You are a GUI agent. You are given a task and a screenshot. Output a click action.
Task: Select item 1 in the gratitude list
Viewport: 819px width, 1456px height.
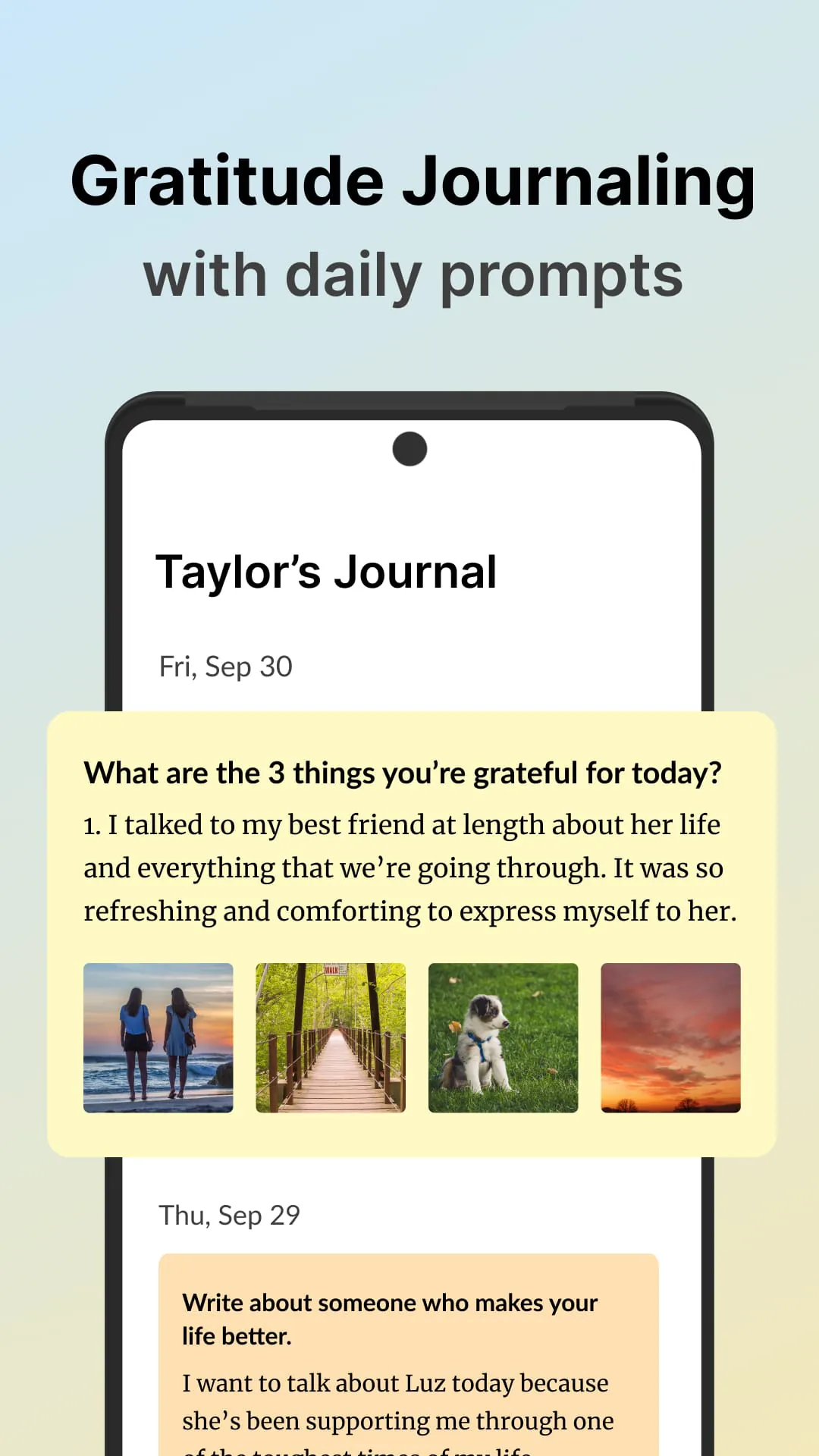409,868
